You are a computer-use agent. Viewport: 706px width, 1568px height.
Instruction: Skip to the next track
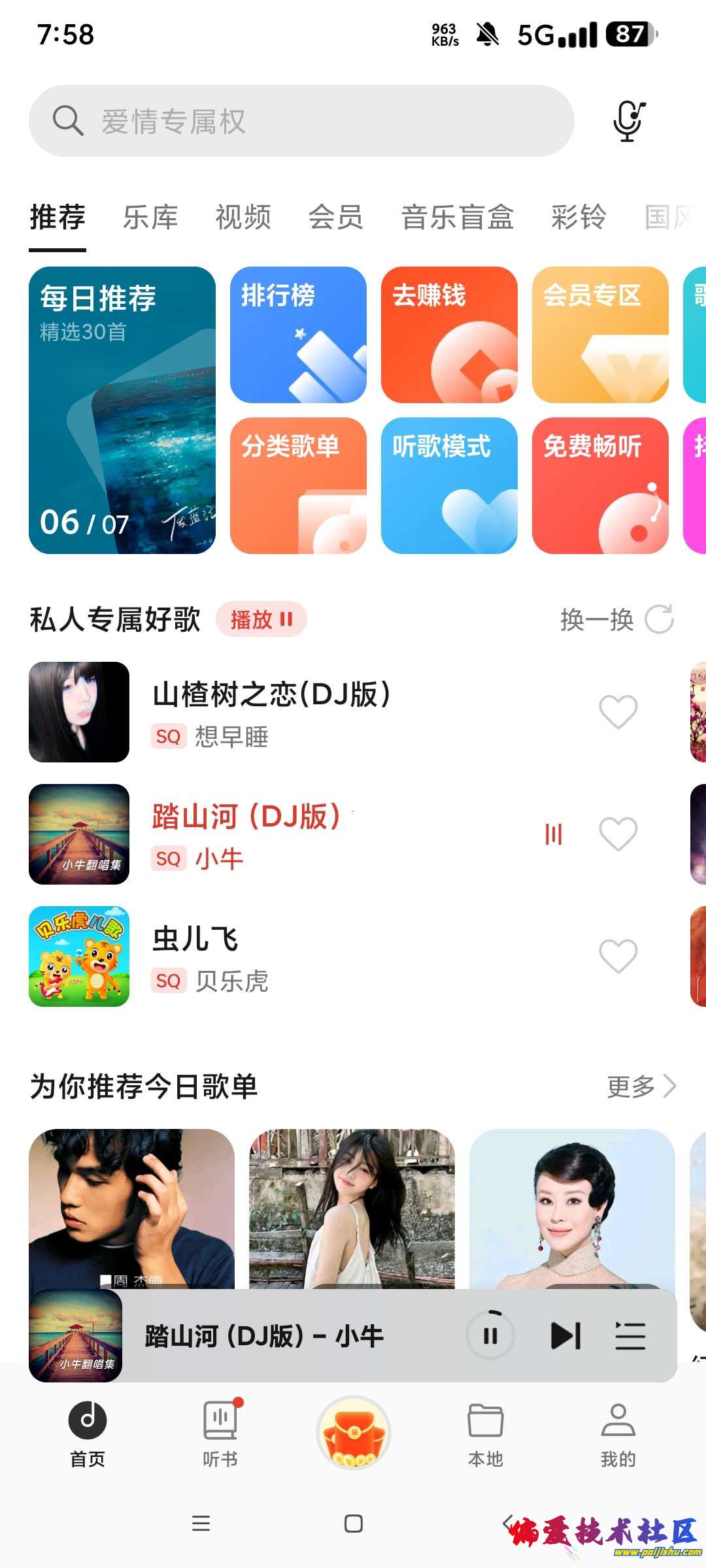coord(565,1335)
